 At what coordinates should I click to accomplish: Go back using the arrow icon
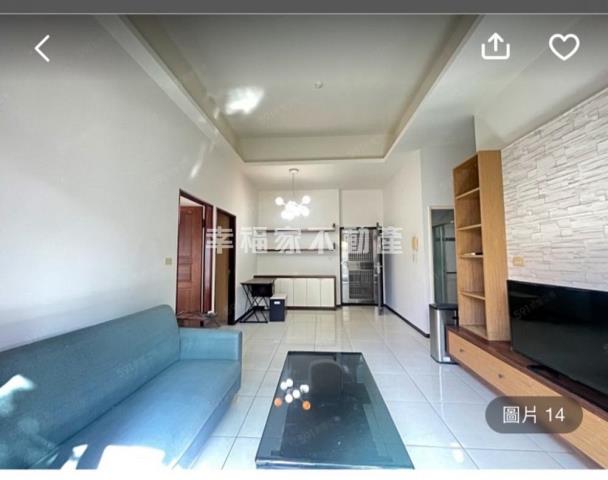coord(42,48)
